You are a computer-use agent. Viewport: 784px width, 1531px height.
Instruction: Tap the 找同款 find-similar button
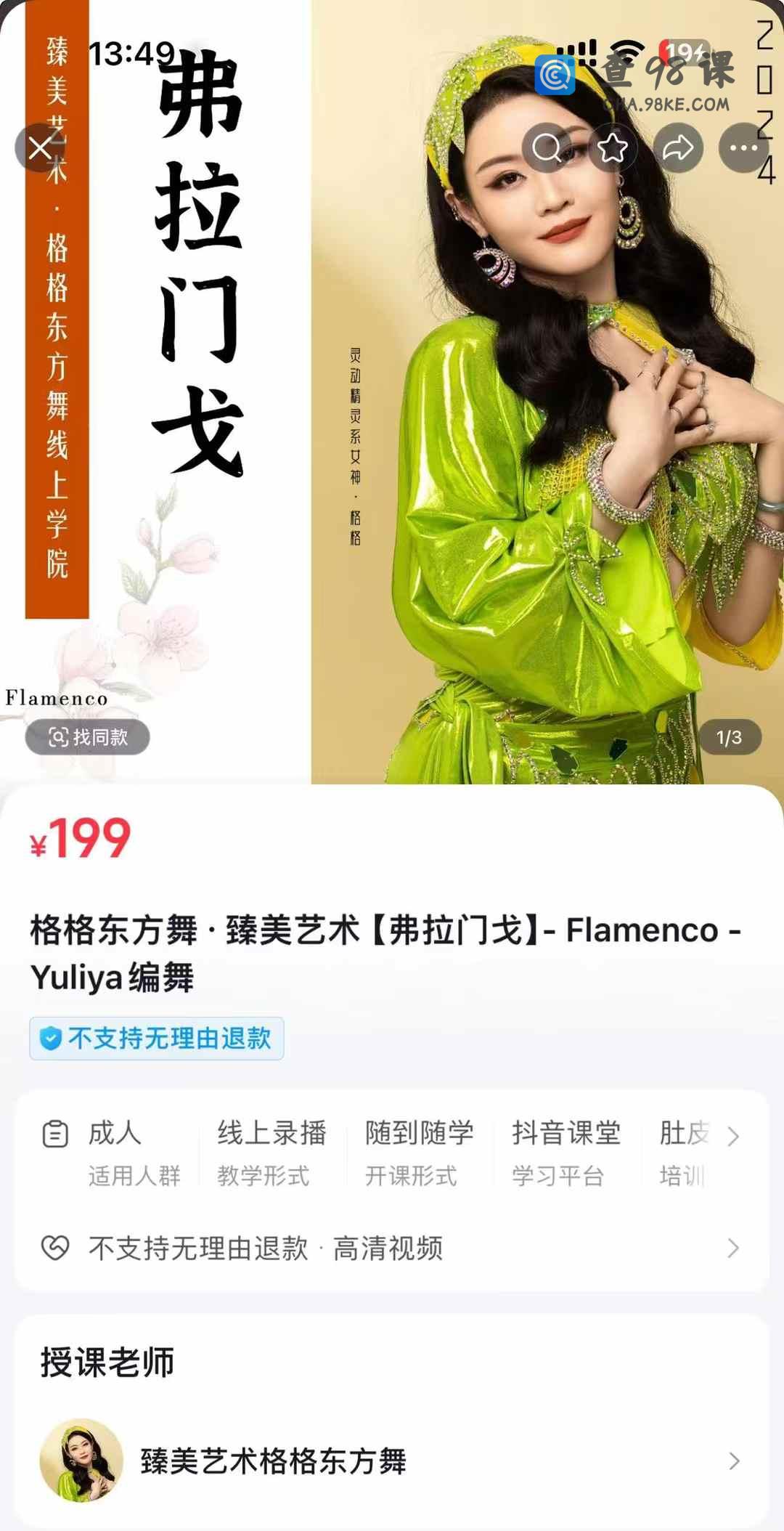tap(88, 737)
